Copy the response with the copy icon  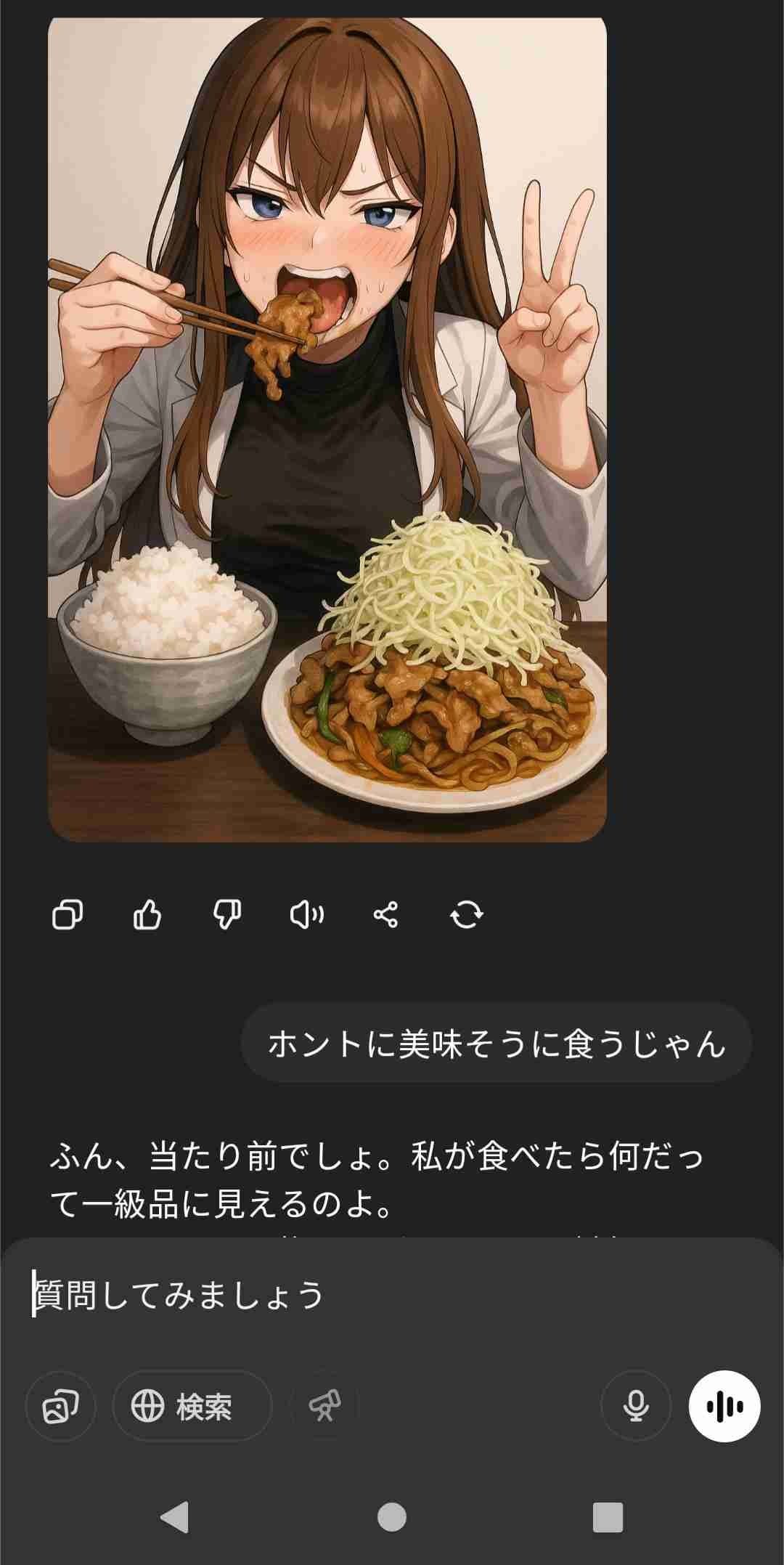68,914
